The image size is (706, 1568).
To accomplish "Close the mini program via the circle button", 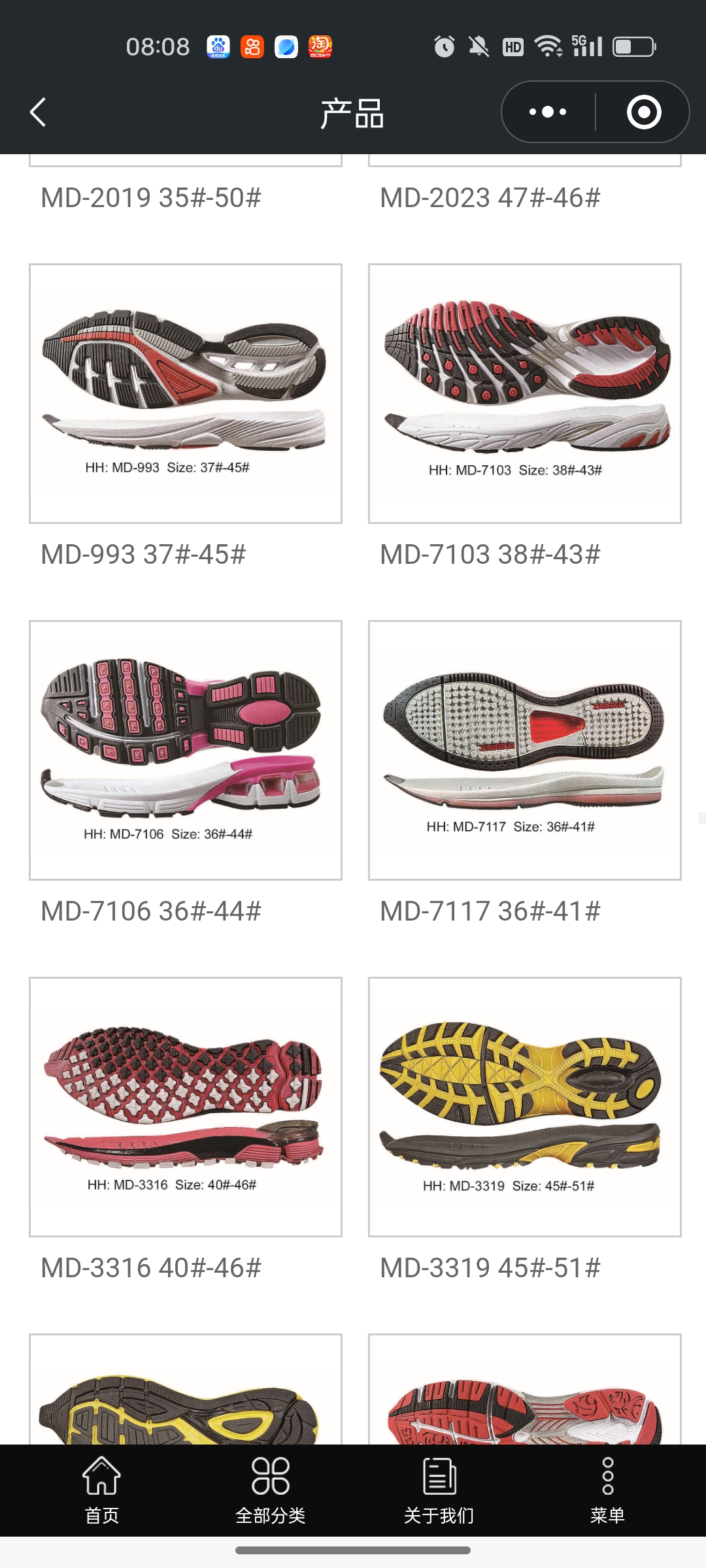I will pos(643,112).
